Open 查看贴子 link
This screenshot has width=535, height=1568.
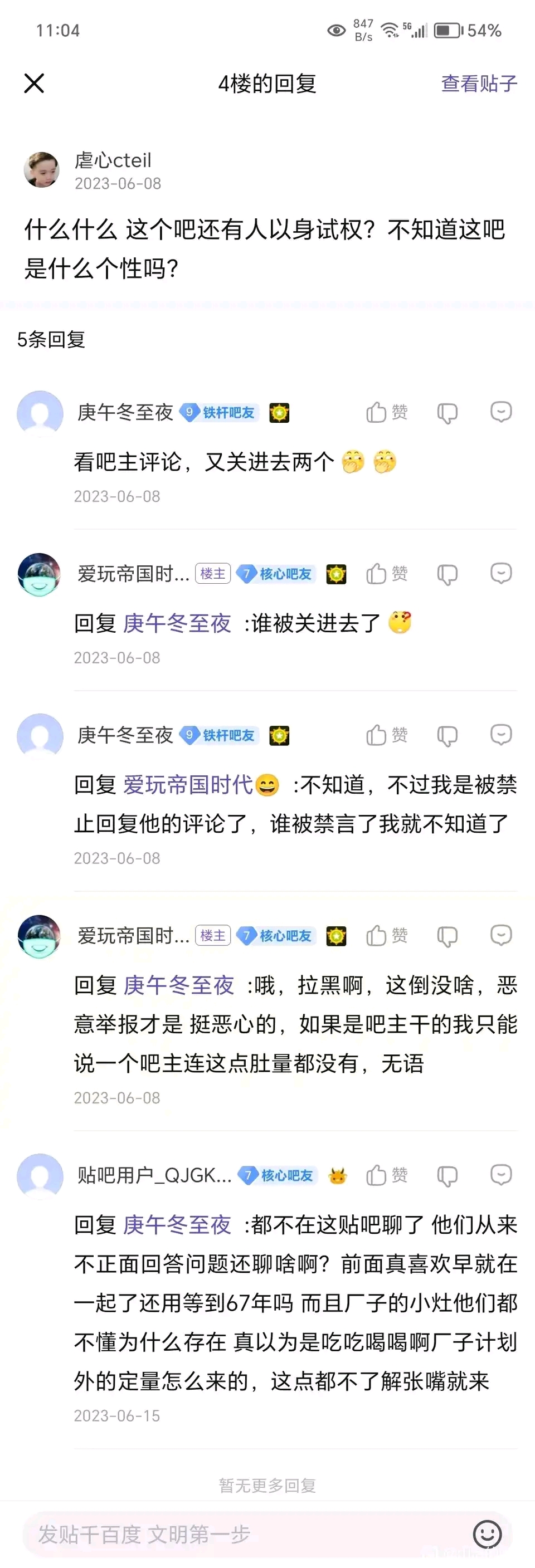pyautogui.click(x=478, y=84)
